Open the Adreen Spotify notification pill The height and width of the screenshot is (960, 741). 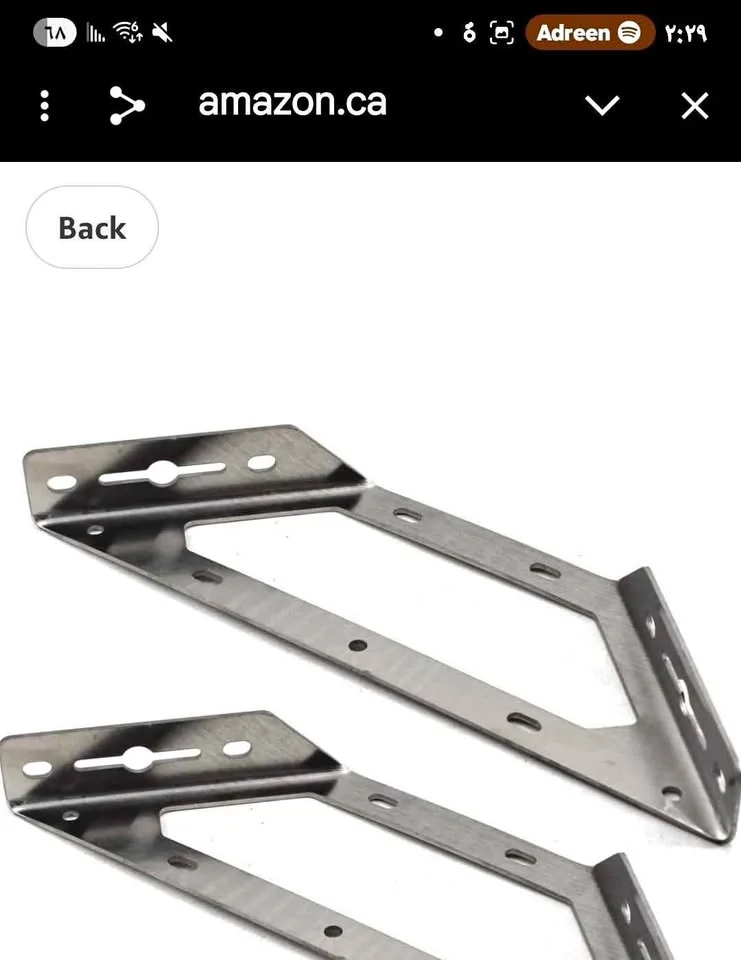point(589,33)
